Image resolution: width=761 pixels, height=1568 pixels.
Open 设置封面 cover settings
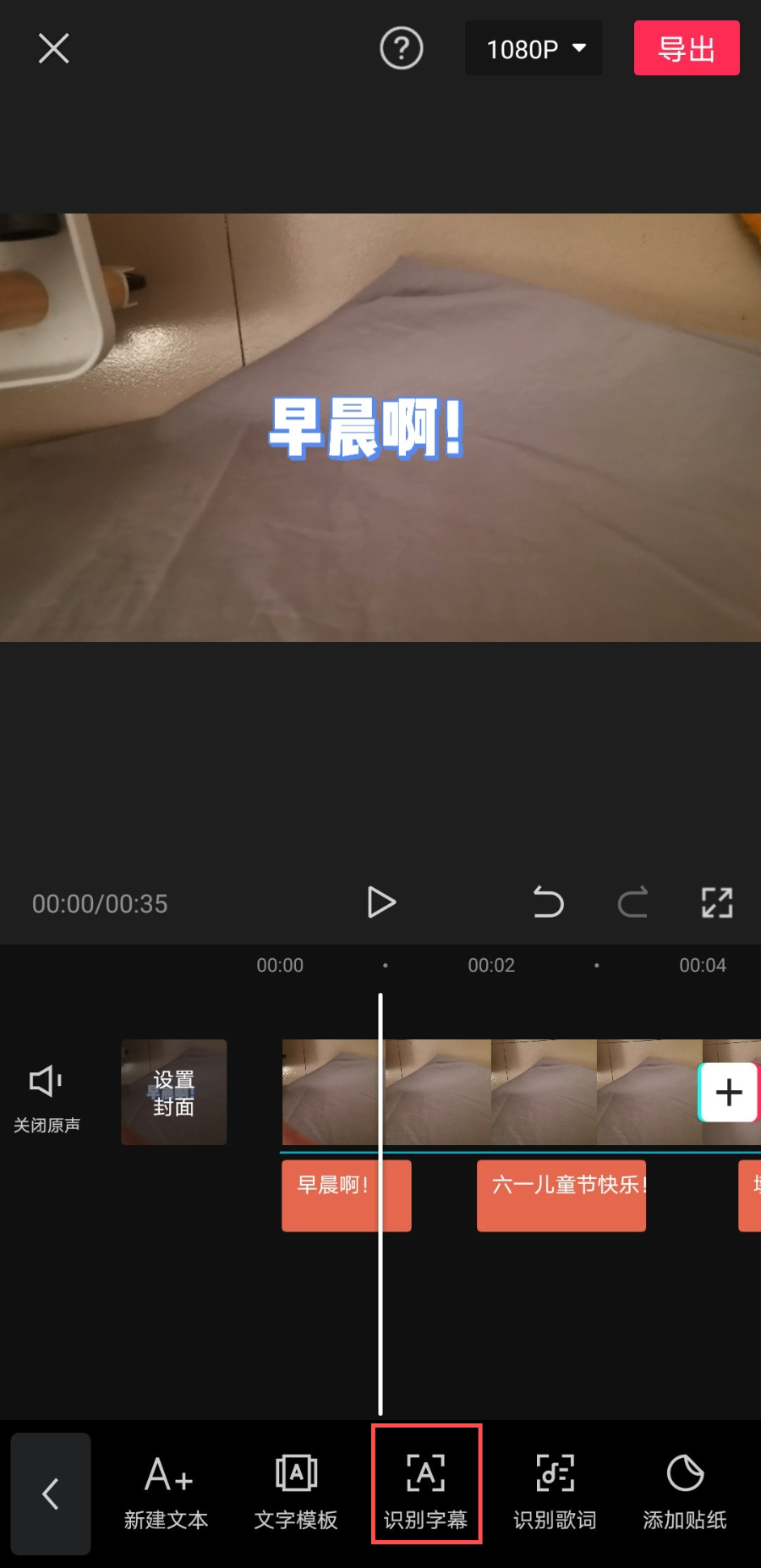[173, 1092]
